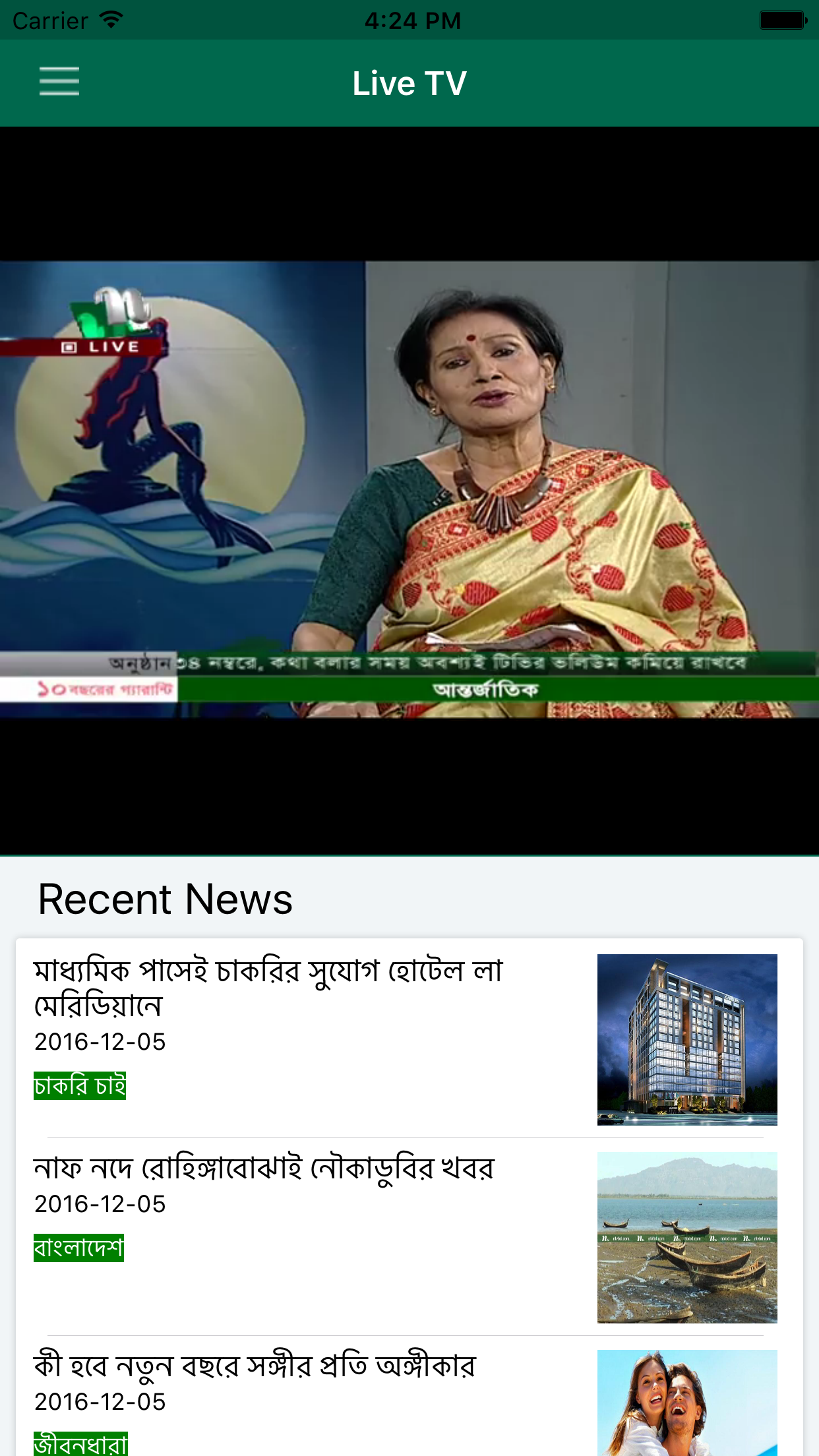Open the চাকরি চাই category tag

pos(80,1086)
